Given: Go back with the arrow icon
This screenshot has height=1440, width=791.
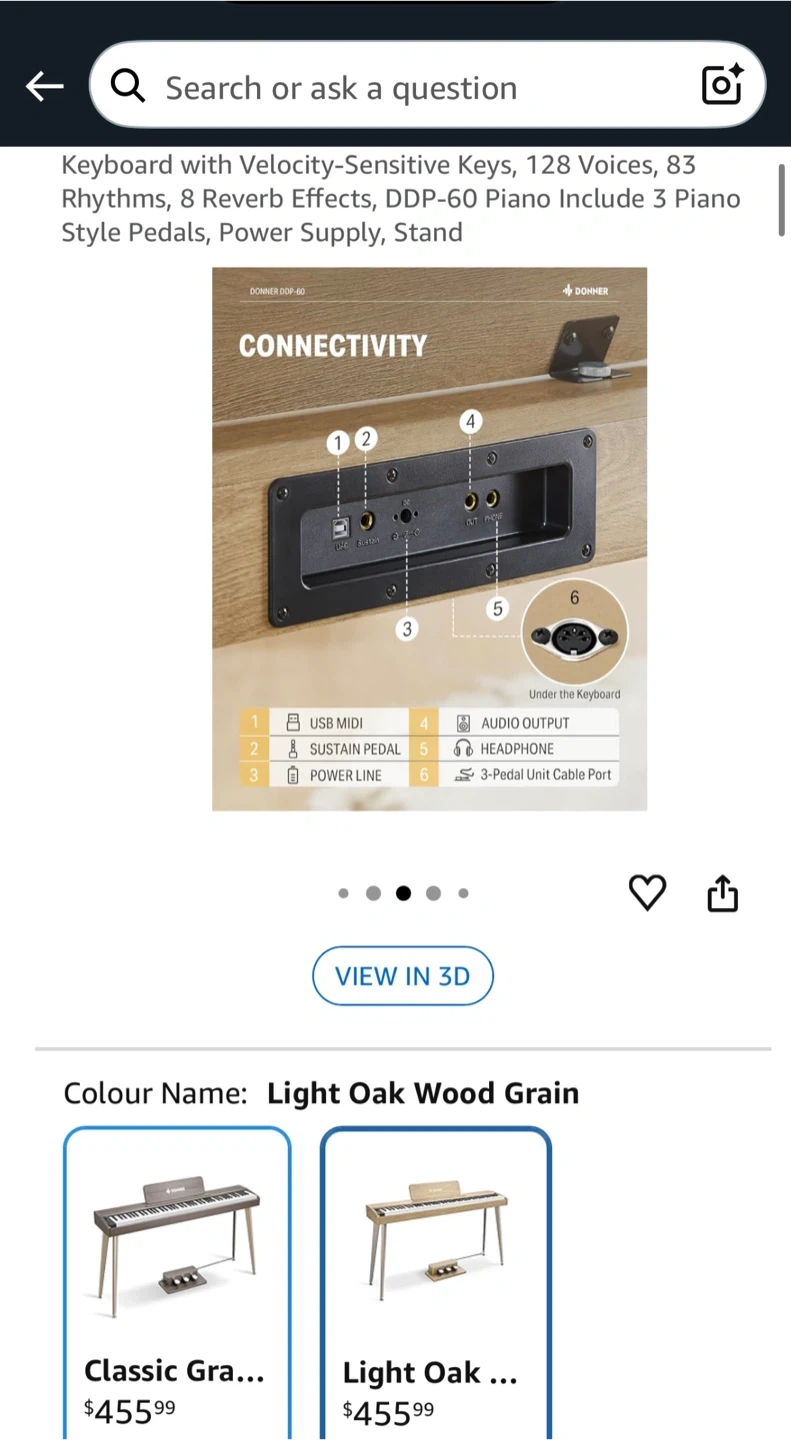Looking at the screenshot, I should [44, 87].
